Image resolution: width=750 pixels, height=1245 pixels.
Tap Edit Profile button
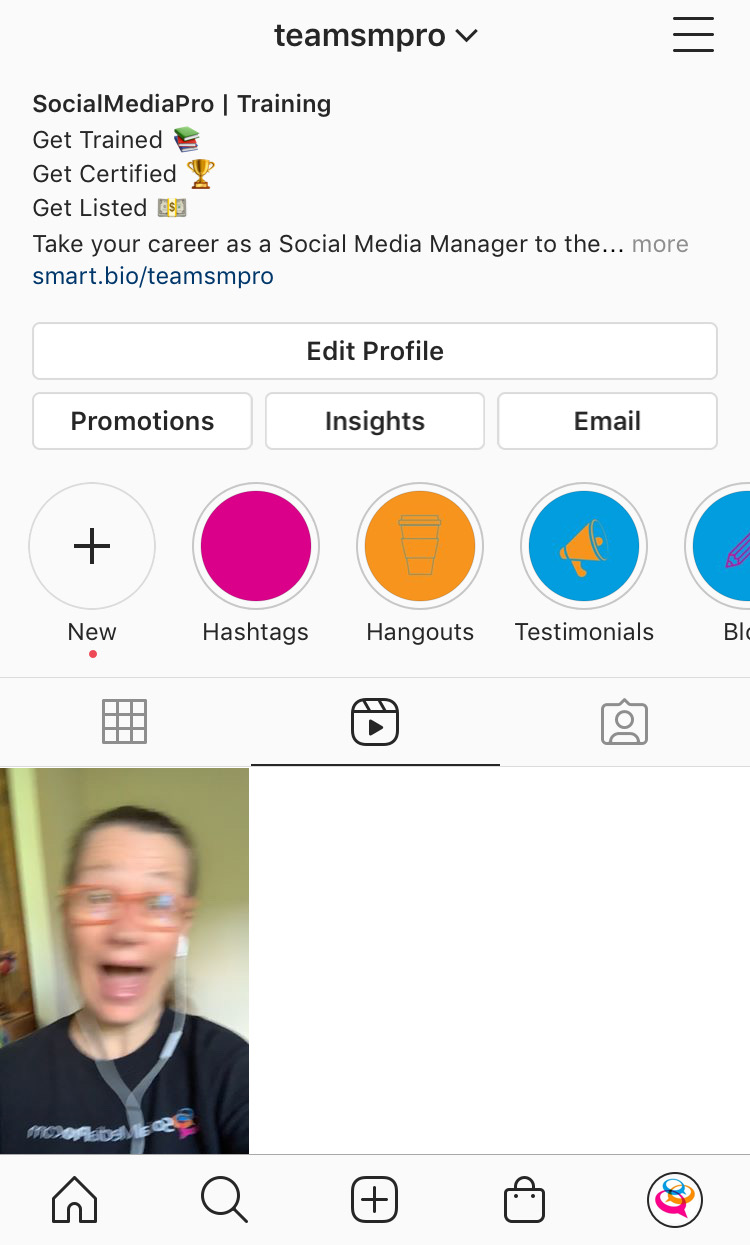375,351
